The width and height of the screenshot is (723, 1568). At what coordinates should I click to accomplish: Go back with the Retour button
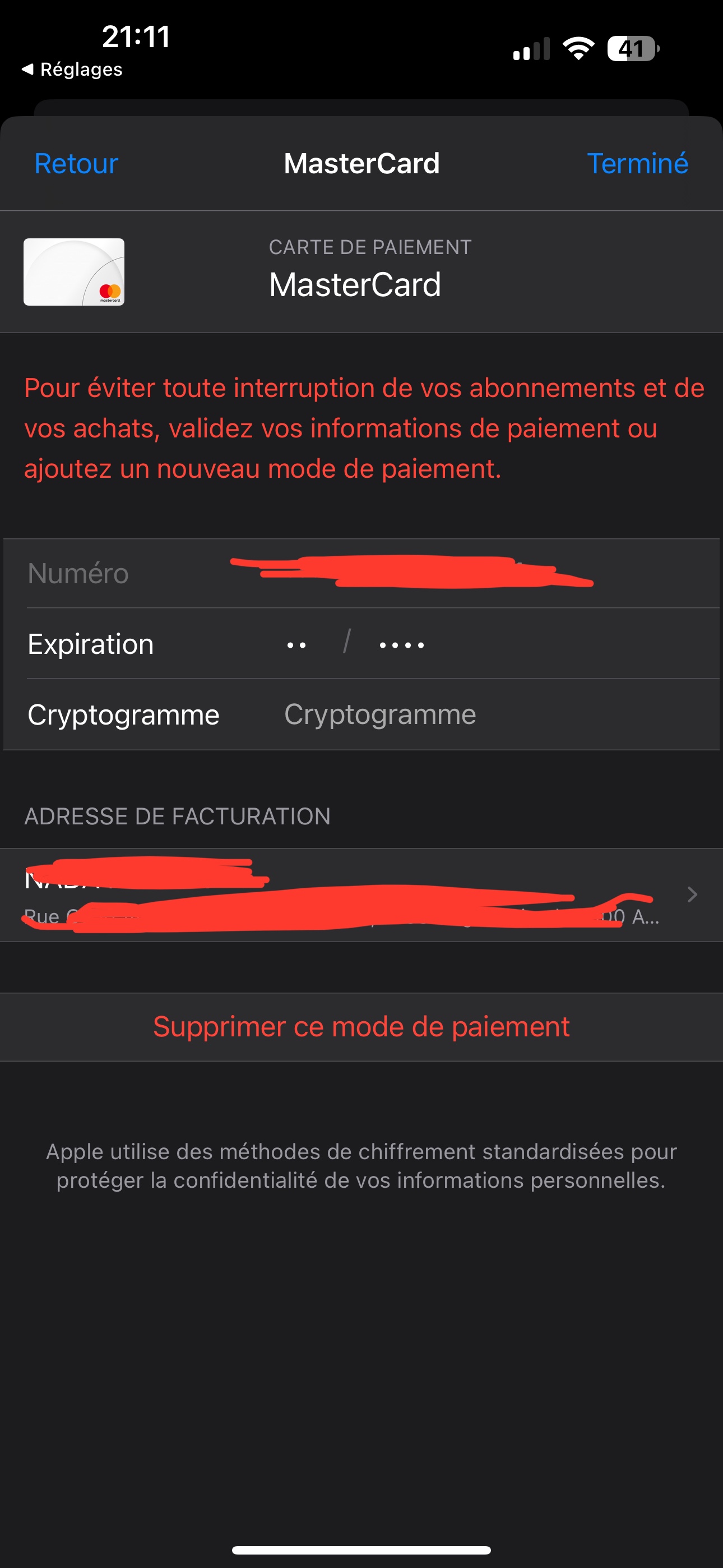(76, 164)
